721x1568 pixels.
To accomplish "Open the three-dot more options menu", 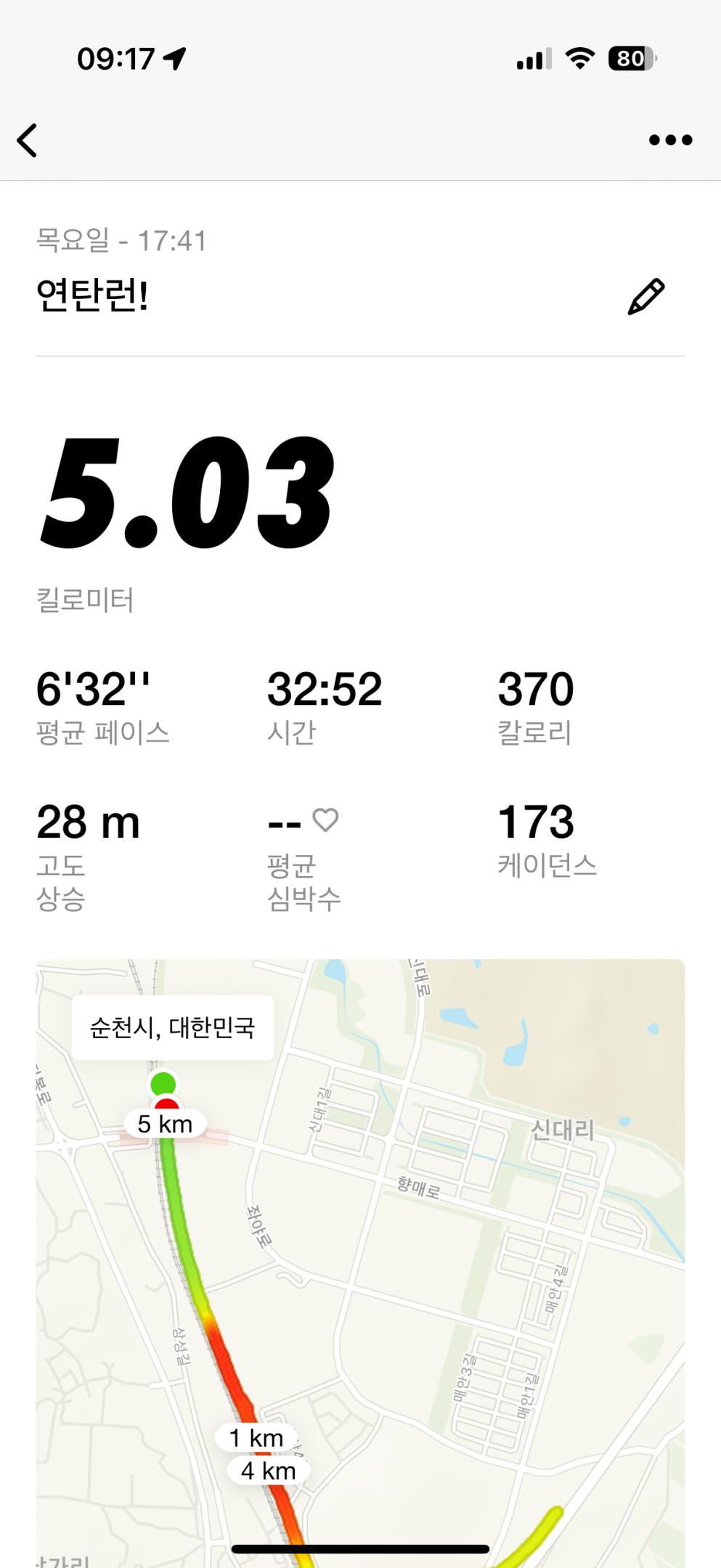I will pyautogui.click(x=670, y=140).
